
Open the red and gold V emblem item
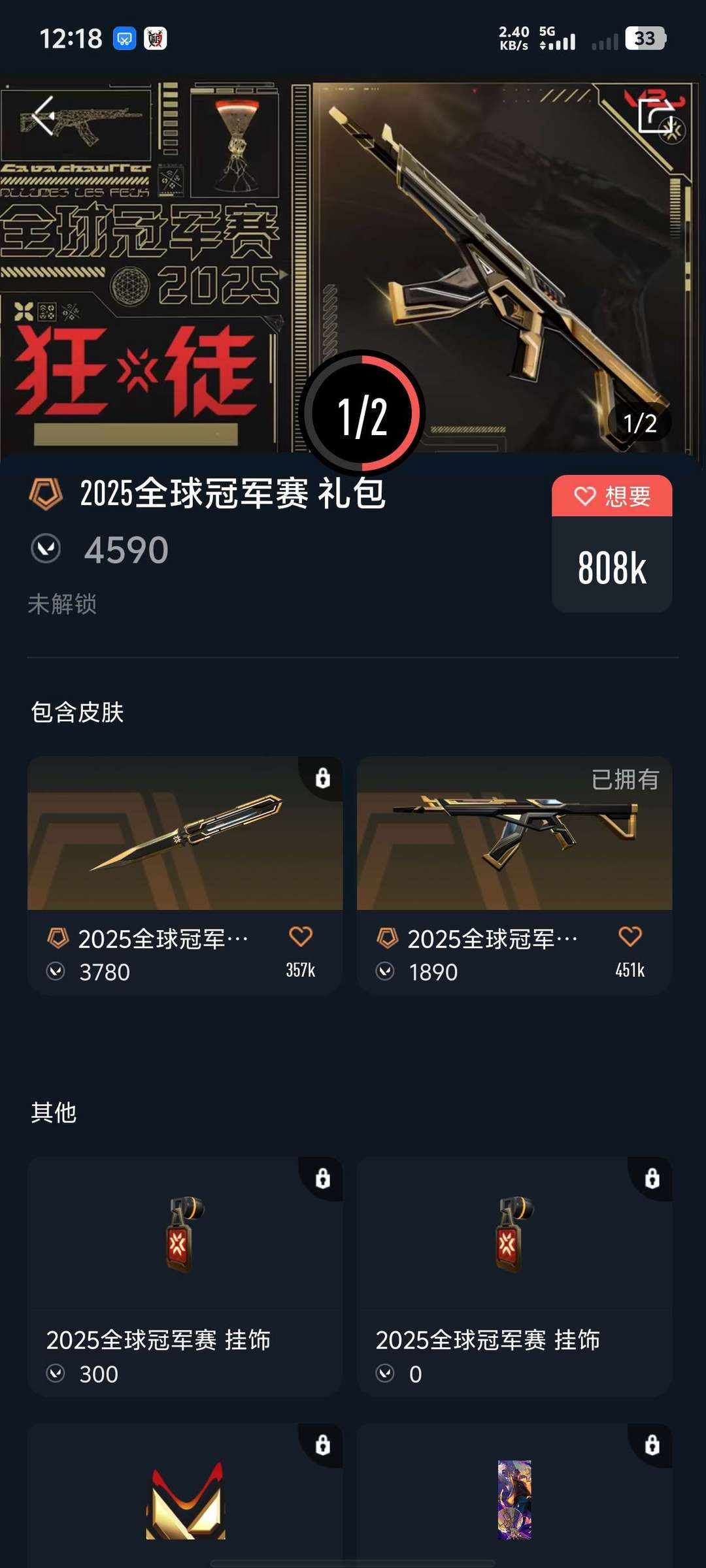(x=185, y=1500)
